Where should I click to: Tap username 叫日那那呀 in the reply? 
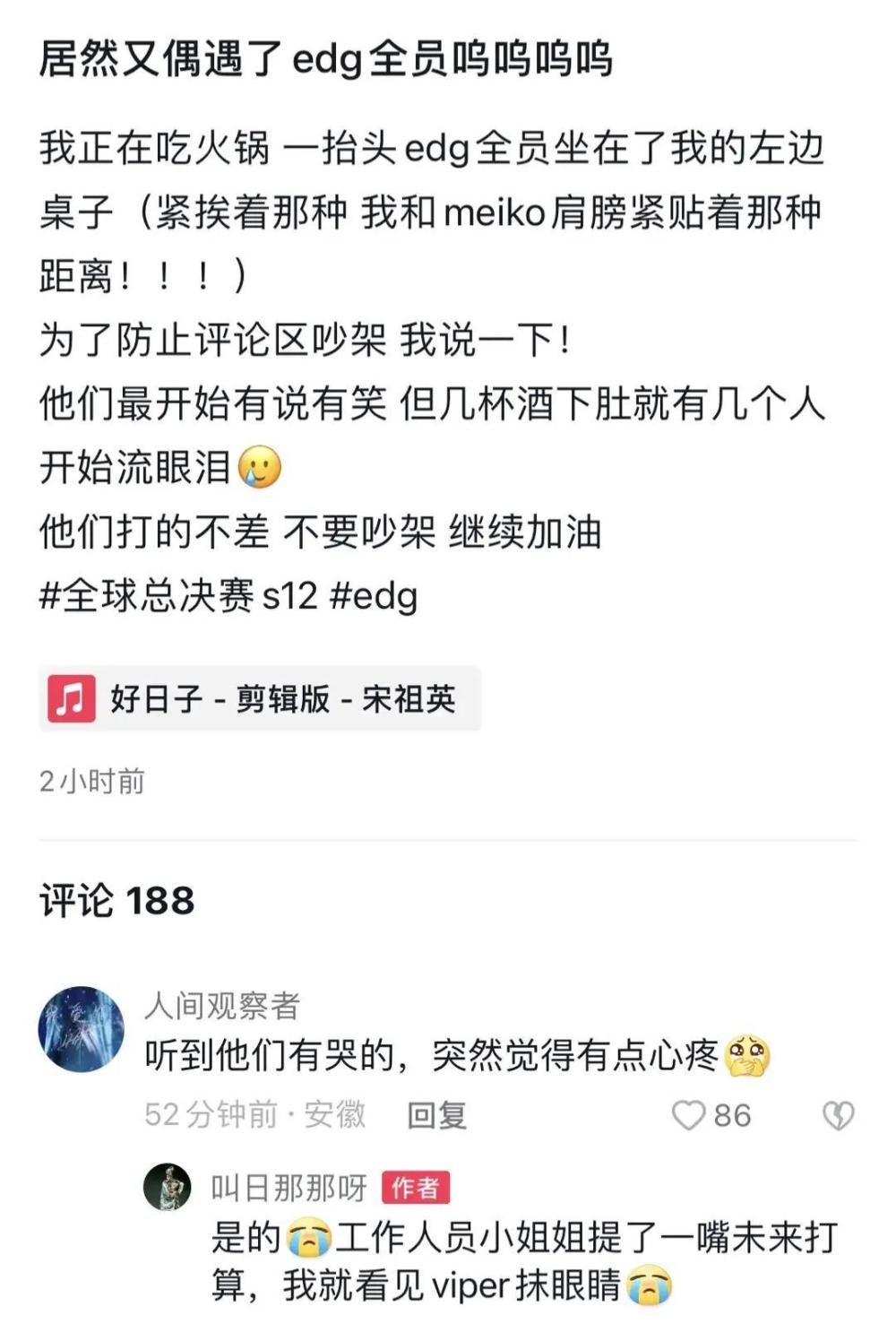pyautogui.click(x=289, y=1189)
